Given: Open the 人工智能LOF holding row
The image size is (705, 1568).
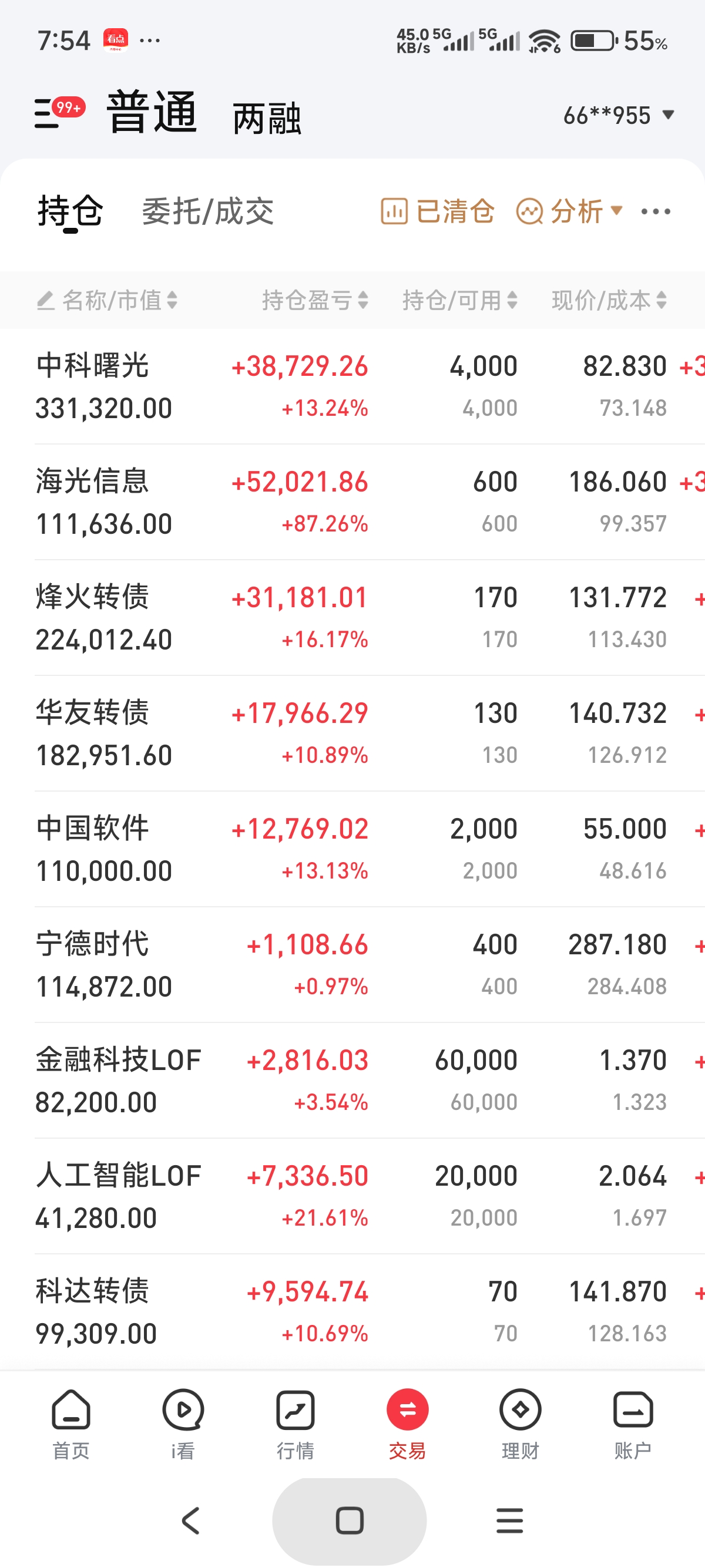Looking at the screenshot, I should click(352, 1196).
